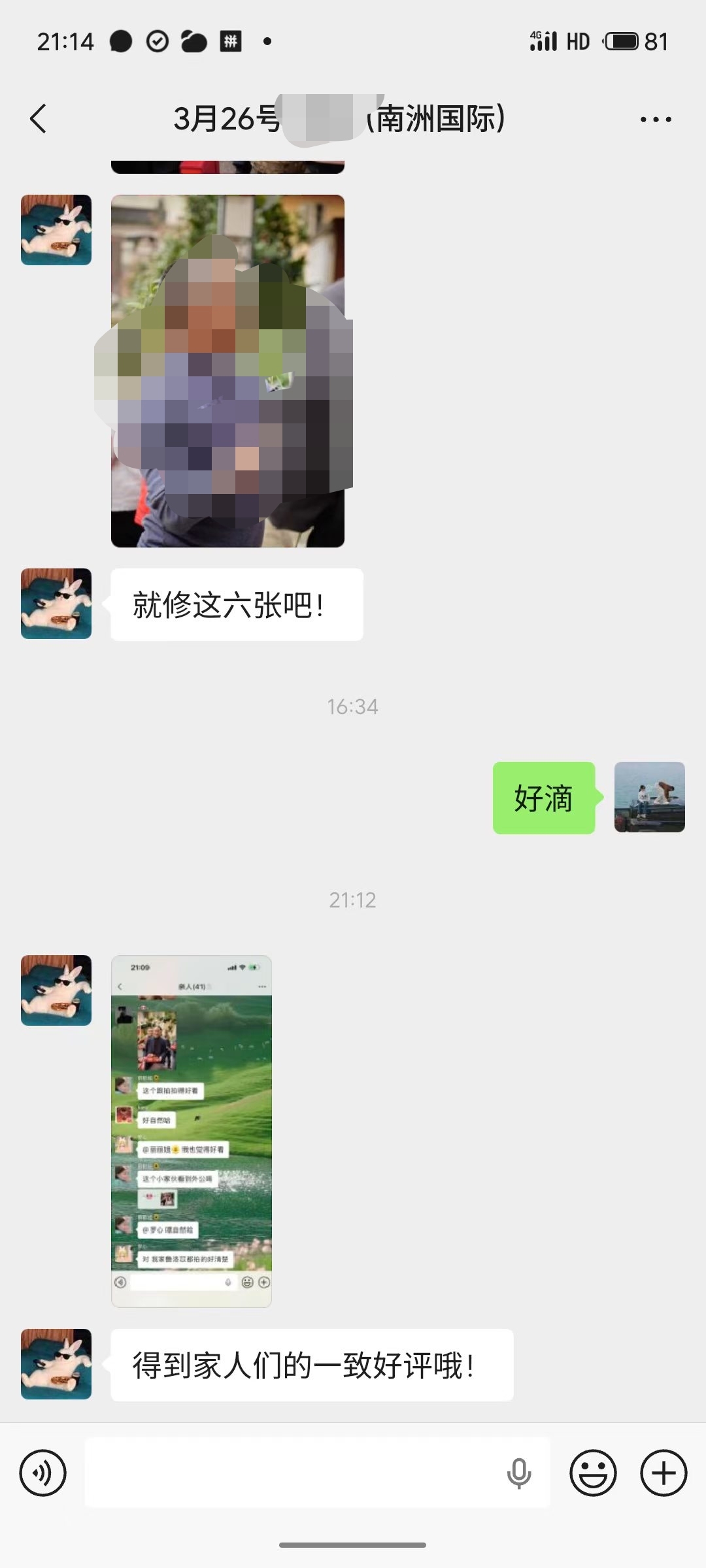Viewport: 706px width, 1568px height.
Task: Open my own avatar next to 好滴
Action: pos(649,797)
